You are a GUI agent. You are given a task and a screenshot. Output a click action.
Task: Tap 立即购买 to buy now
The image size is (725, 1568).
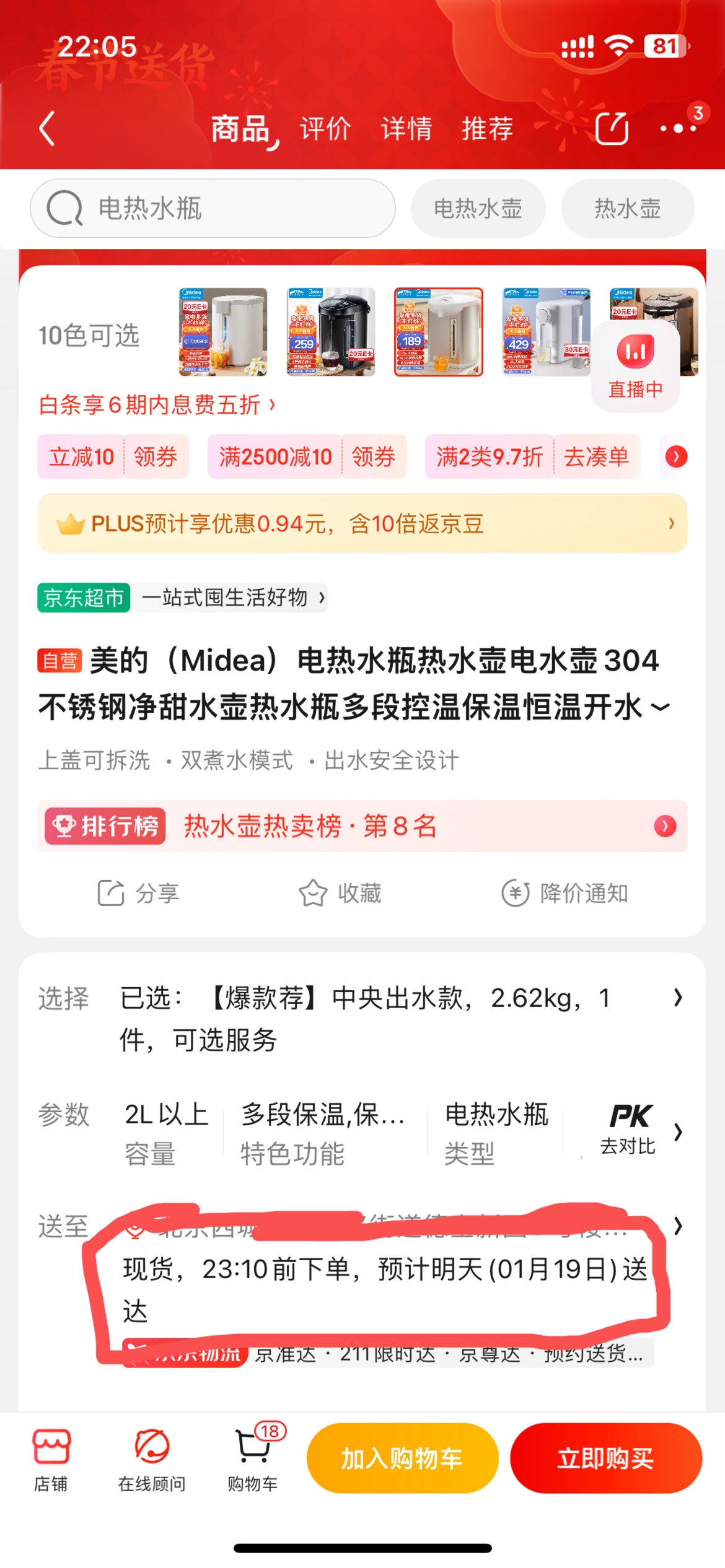(x=605, y=1458)
